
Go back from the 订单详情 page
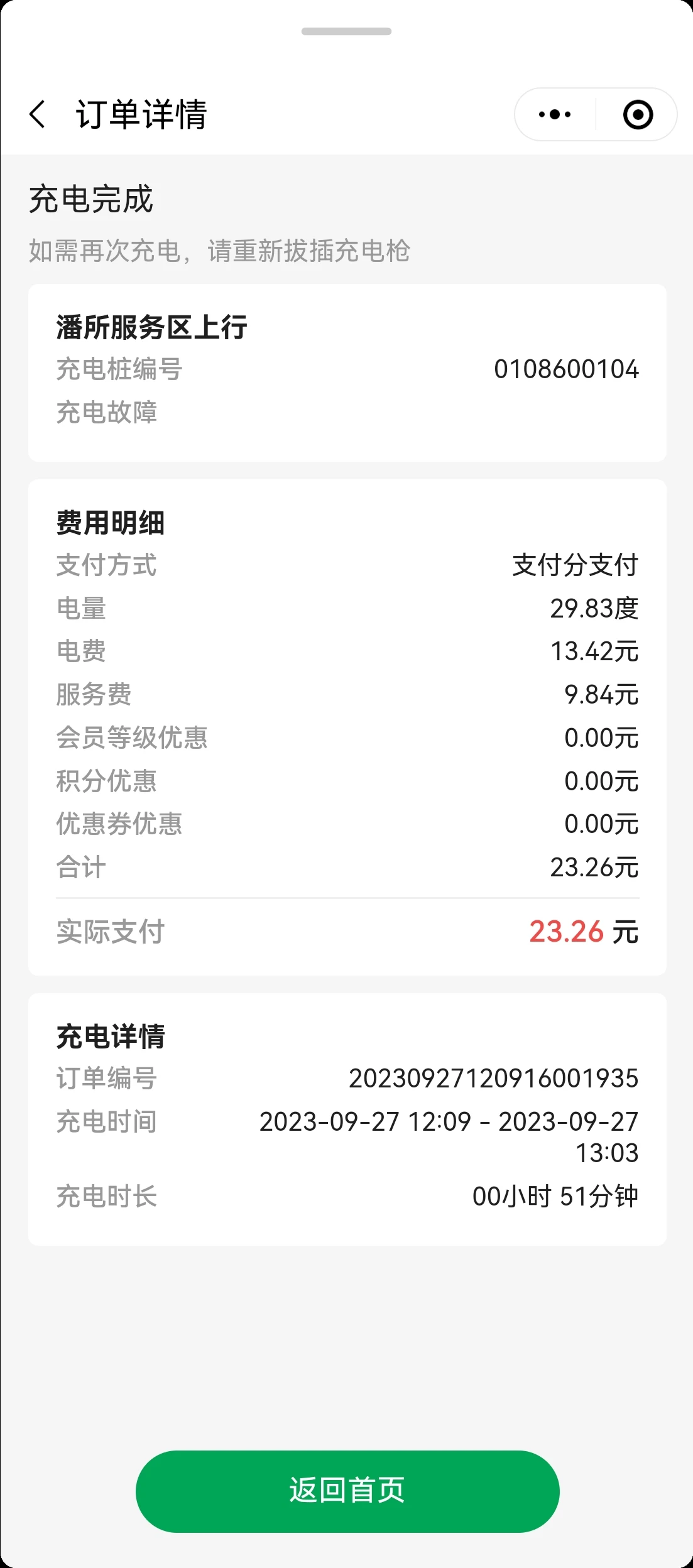click(38, 114)
